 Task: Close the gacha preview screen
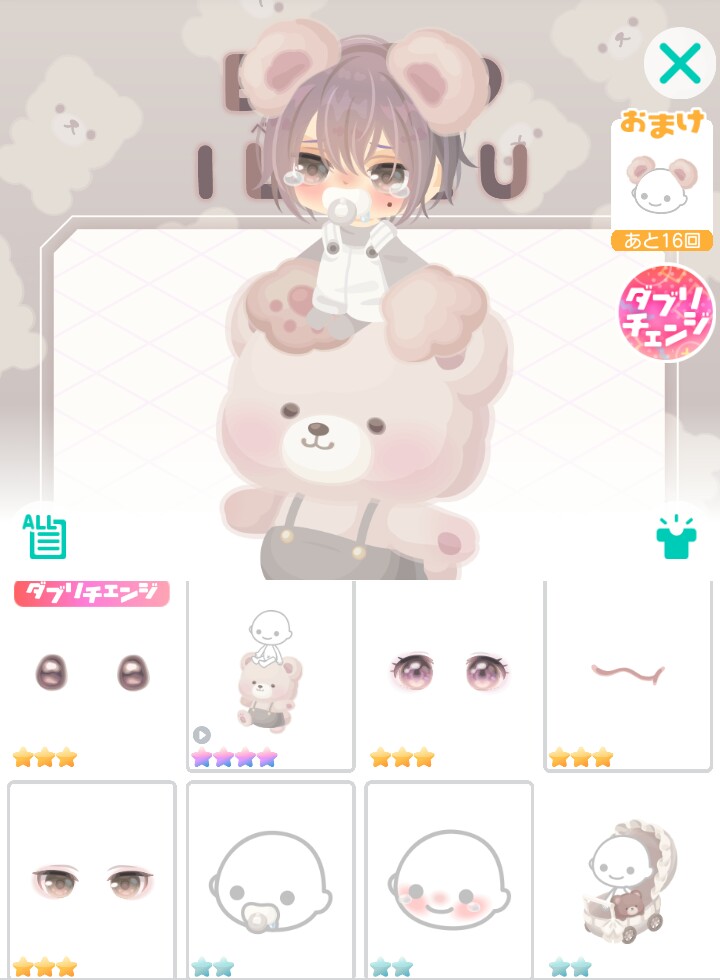679,63
